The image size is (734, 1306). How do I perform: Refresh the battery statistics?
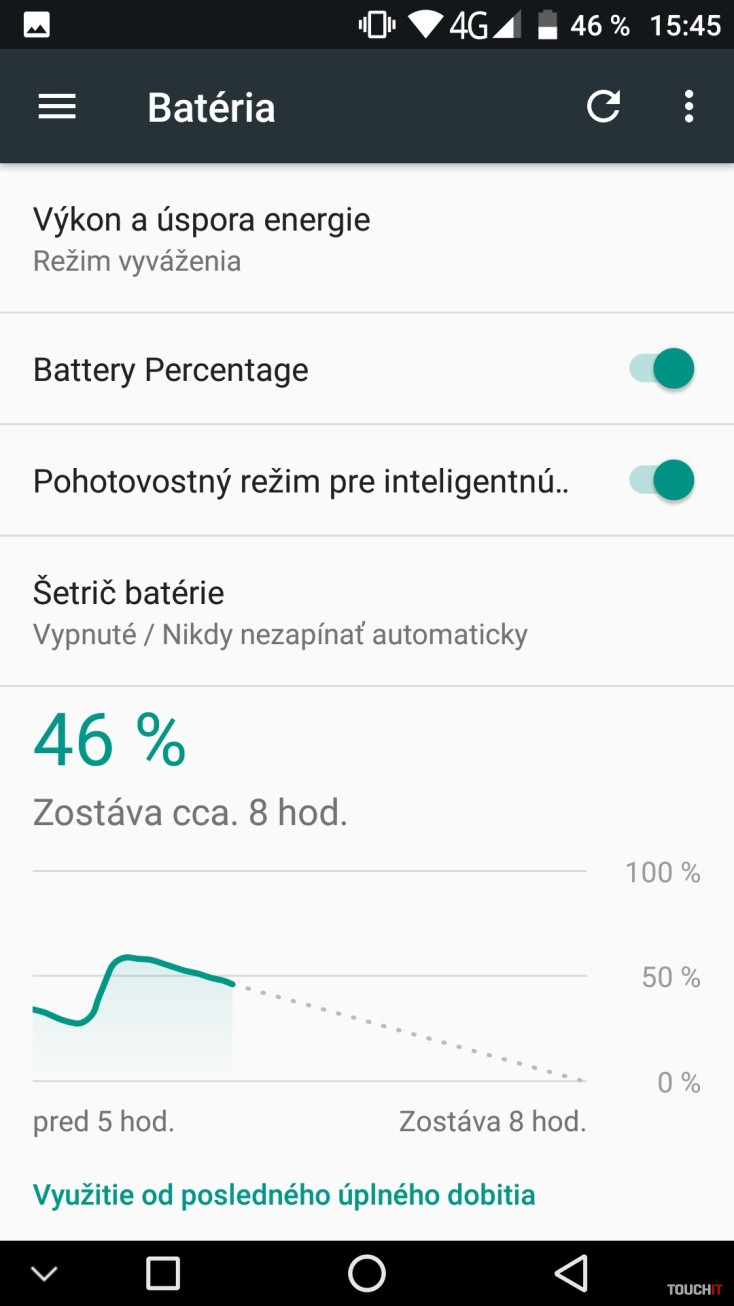click(x=603, y=107)
